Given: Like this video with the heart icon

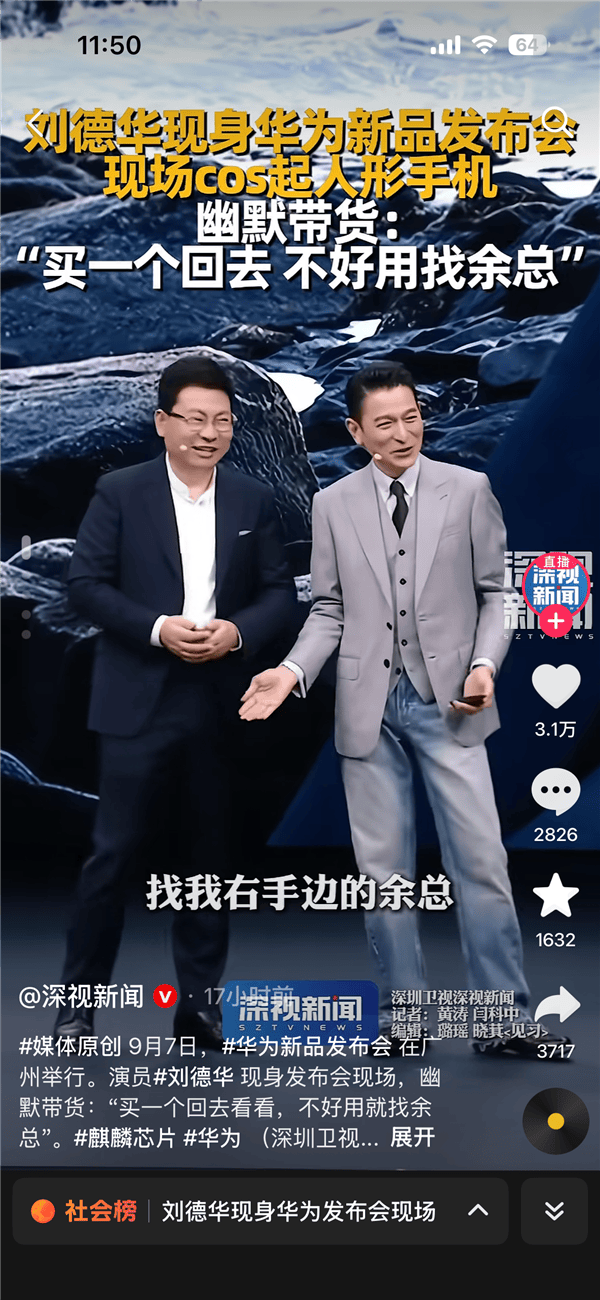Looking at the screenshot, I should coord(556,686).
